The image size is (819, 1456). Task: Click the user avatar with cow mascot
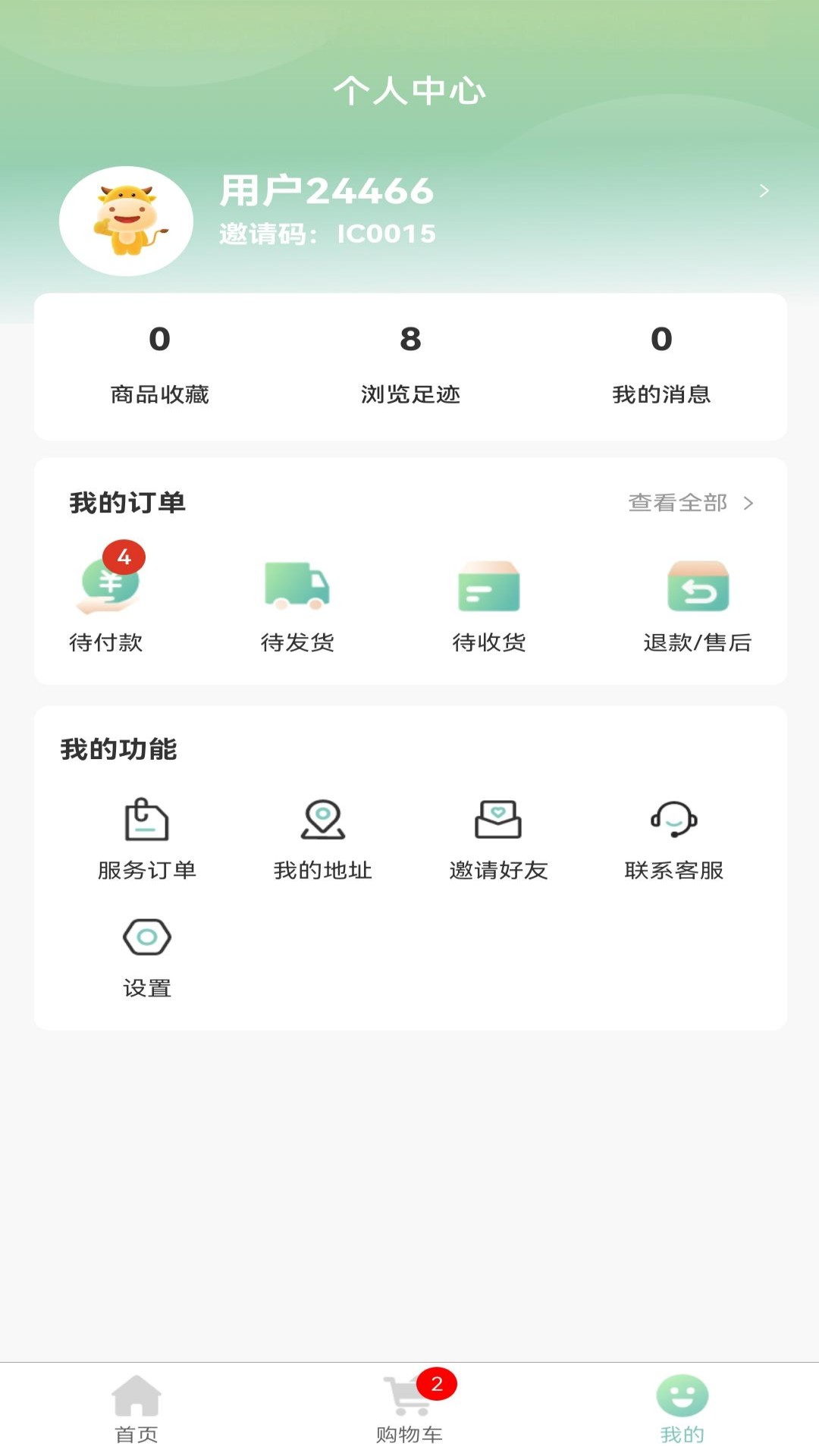pos(126,220)
